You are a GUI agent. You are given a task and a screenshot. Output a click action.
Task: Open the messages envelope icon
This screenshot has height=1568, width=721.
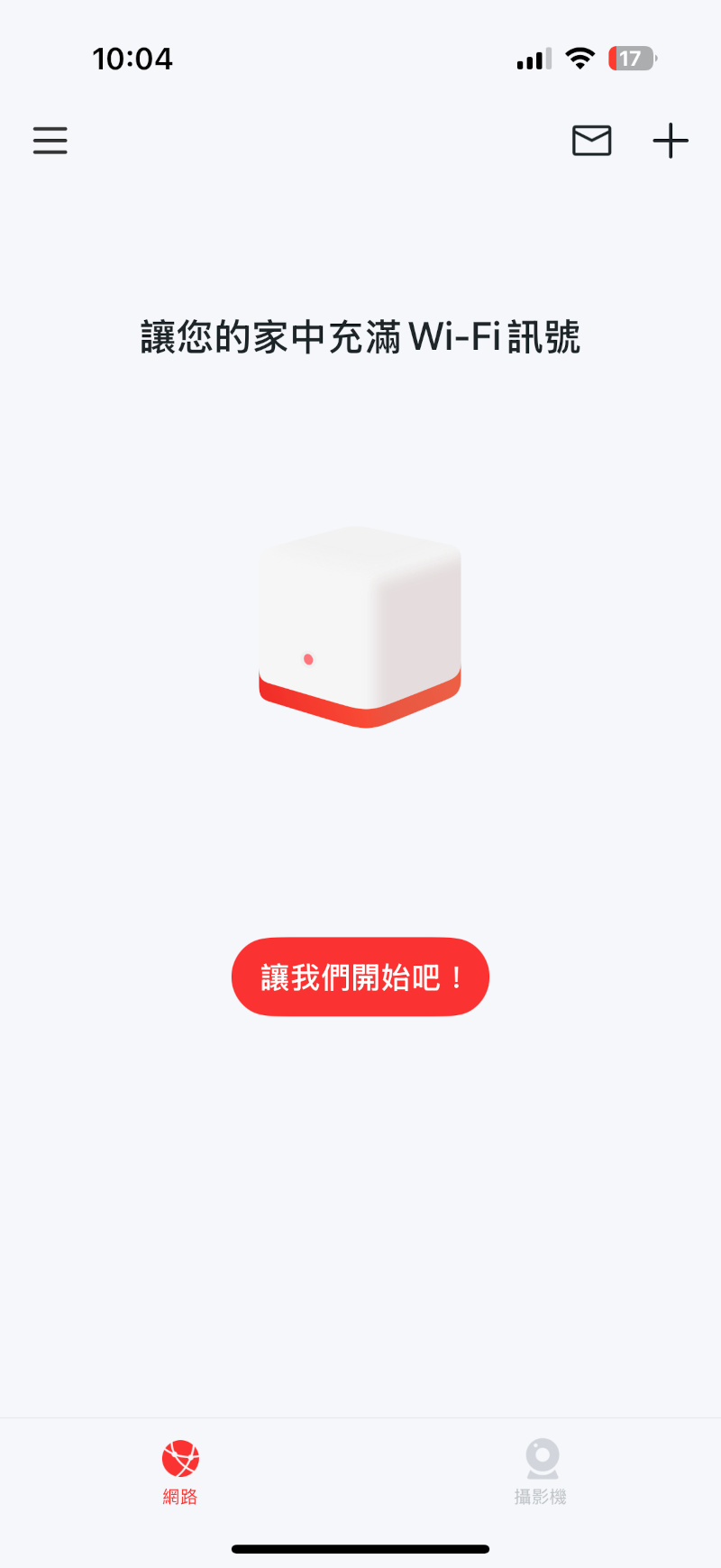click(591, 141)
